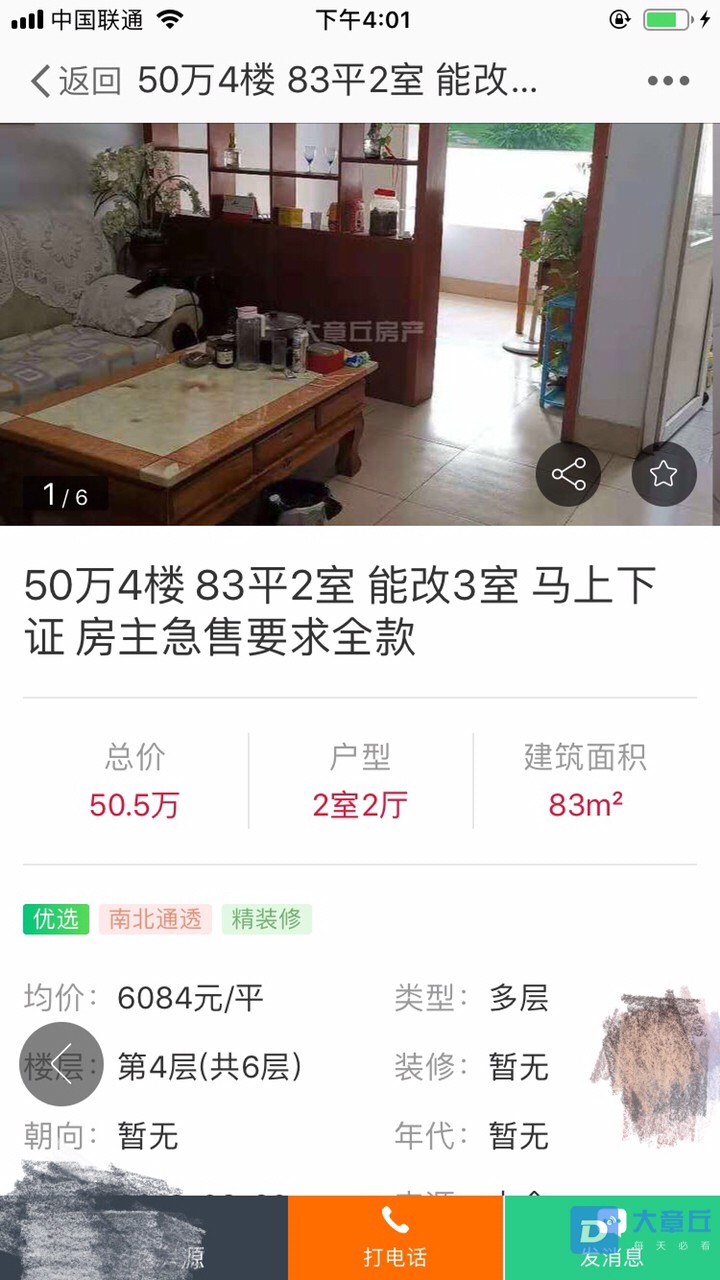The height and width of the screenshot is (1280, 720).
Task: Tap the floating left-arrow circle
Action: click(62, 1064)
